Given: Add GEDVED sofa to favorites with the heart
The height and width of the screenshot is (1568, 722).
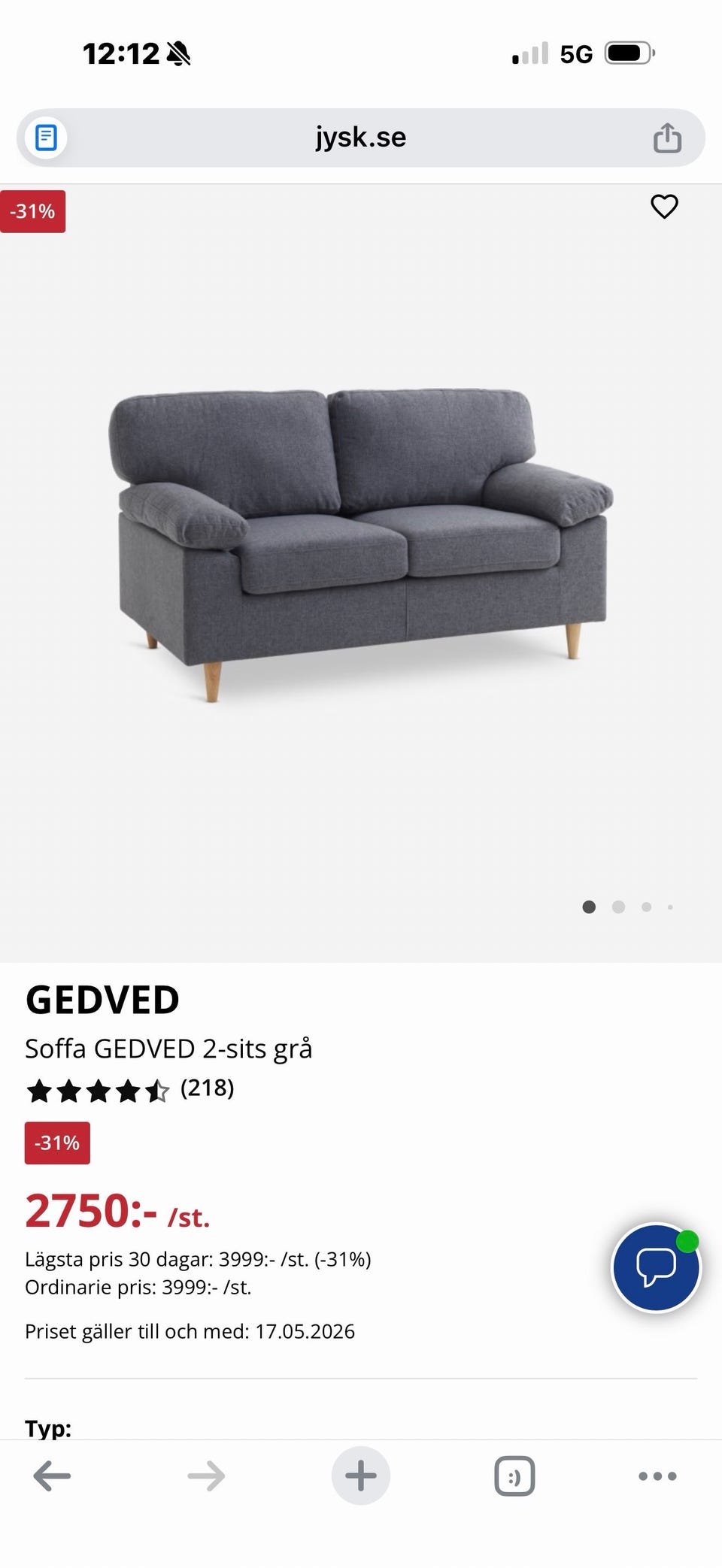Looking at the screenshot, I should [x=664, y=207].
